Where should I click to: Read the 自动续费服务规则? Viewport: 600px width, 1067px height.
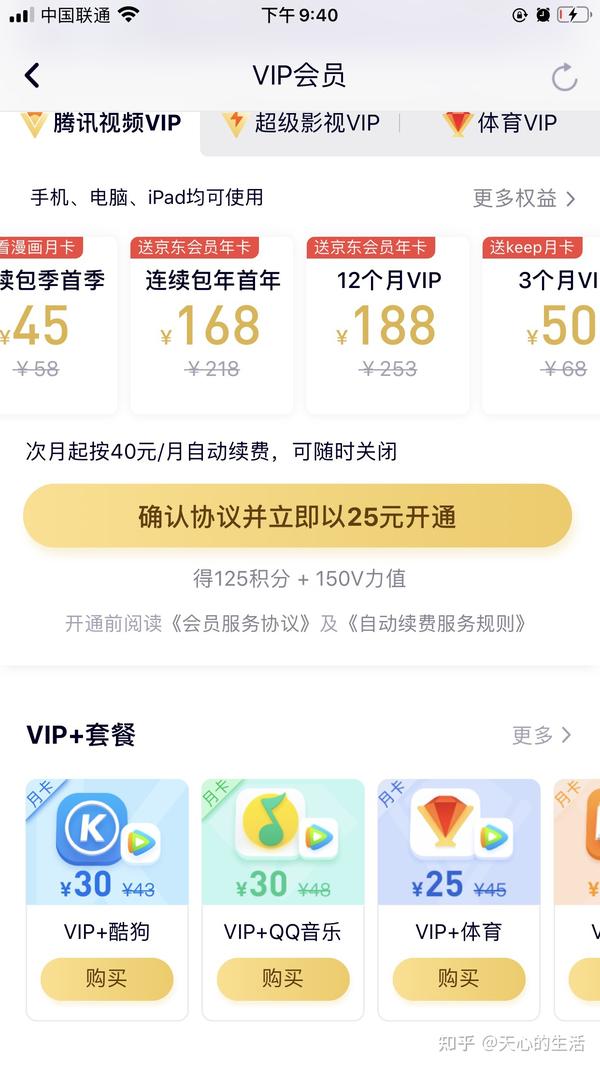435,623
